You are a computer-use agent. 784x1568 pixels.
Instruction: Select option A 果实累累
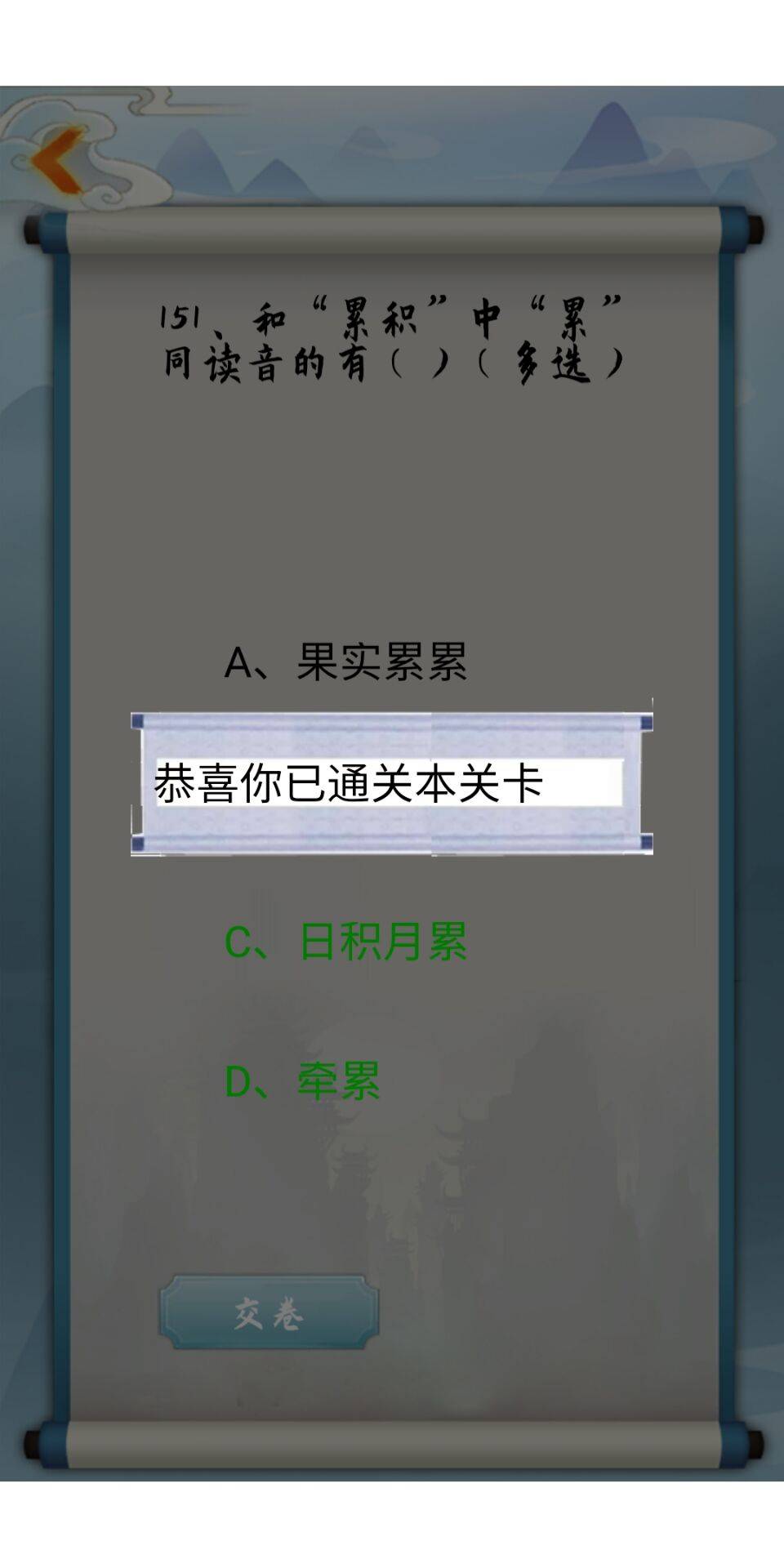(345, 662)
